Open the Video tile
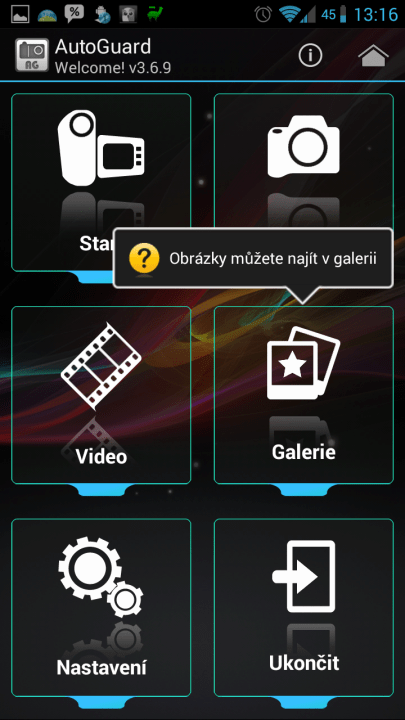 pyautogui.click(x=101, y=395)
